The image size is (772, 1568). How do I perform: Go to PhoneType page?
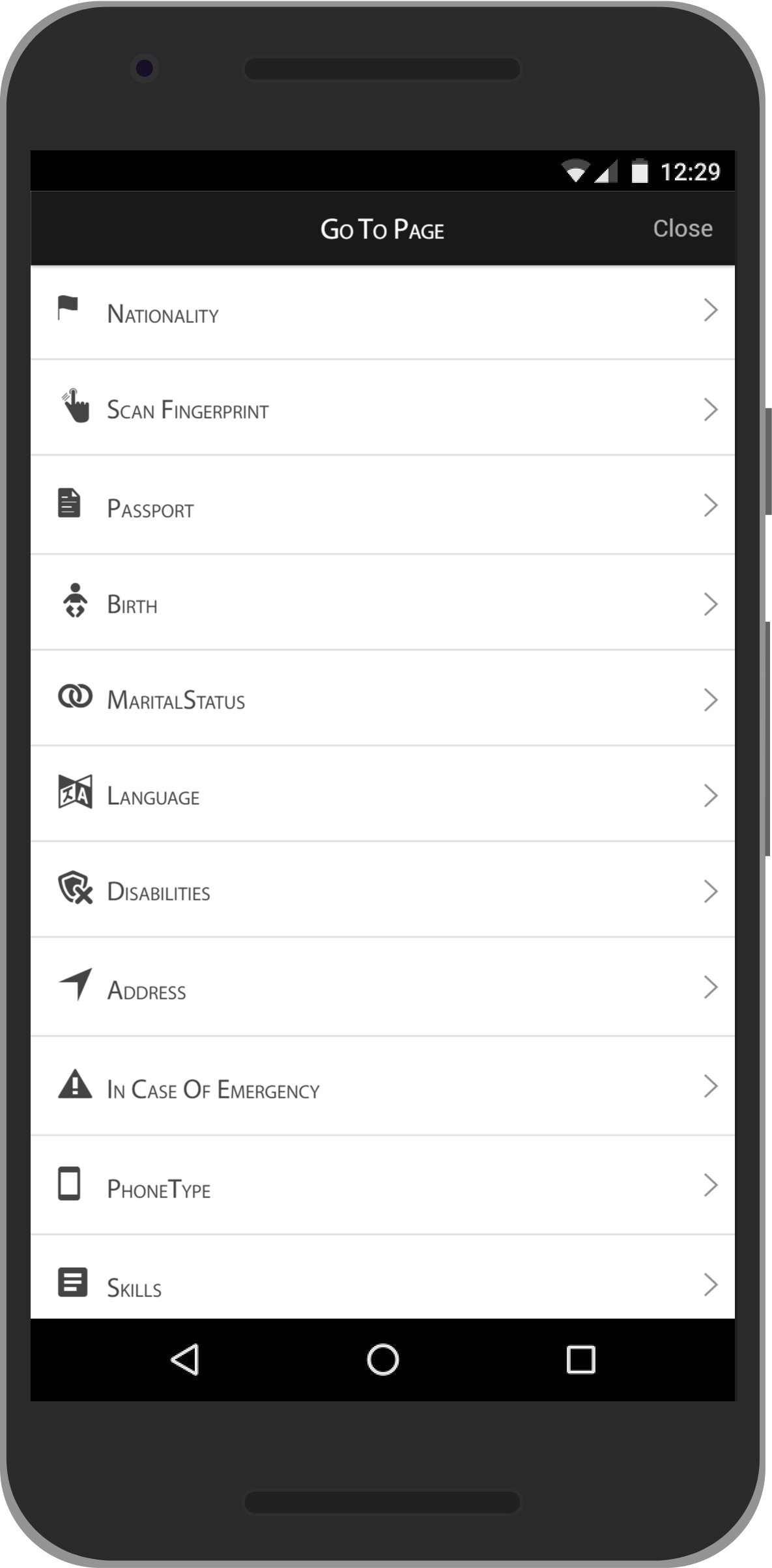coord(382,1186)
